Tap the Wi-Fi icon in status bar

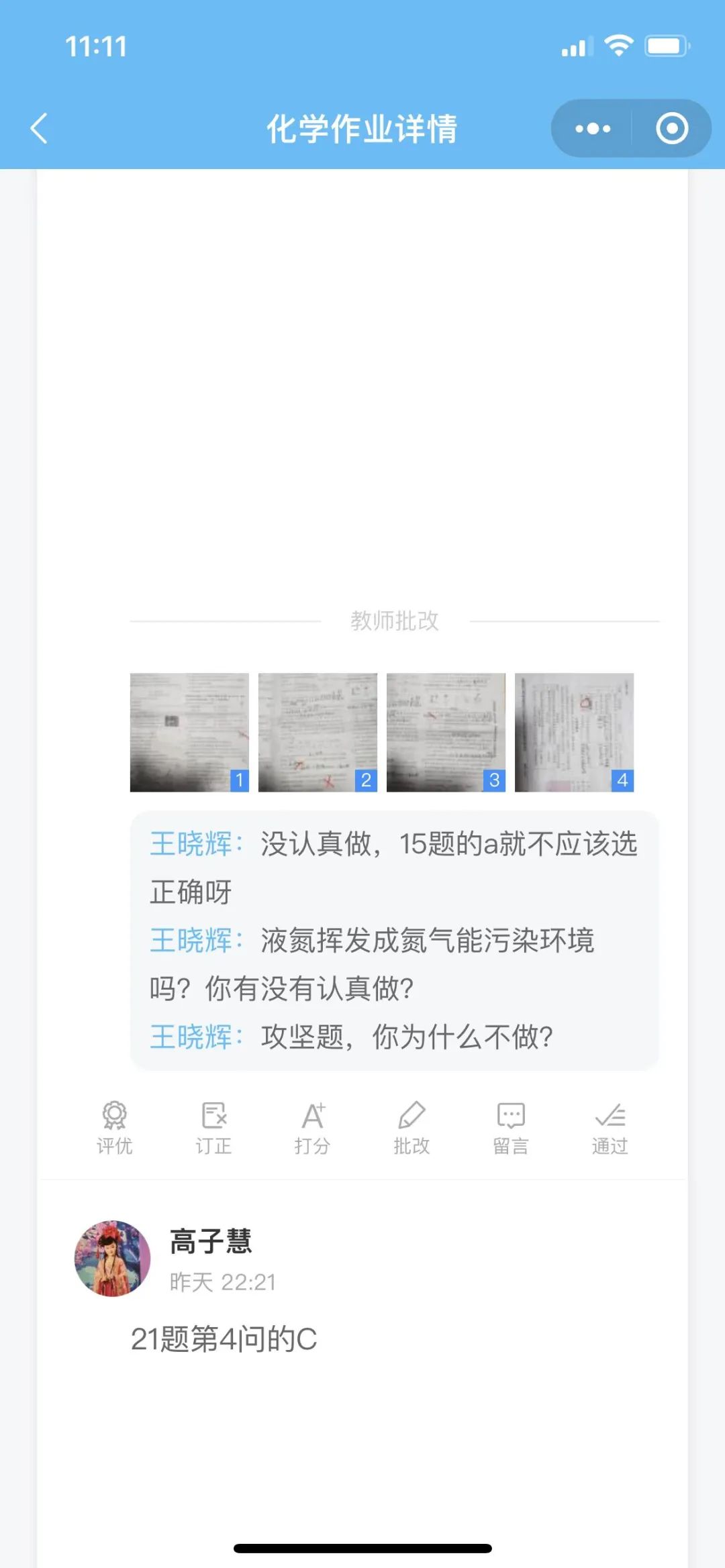[x=616, y=46]
